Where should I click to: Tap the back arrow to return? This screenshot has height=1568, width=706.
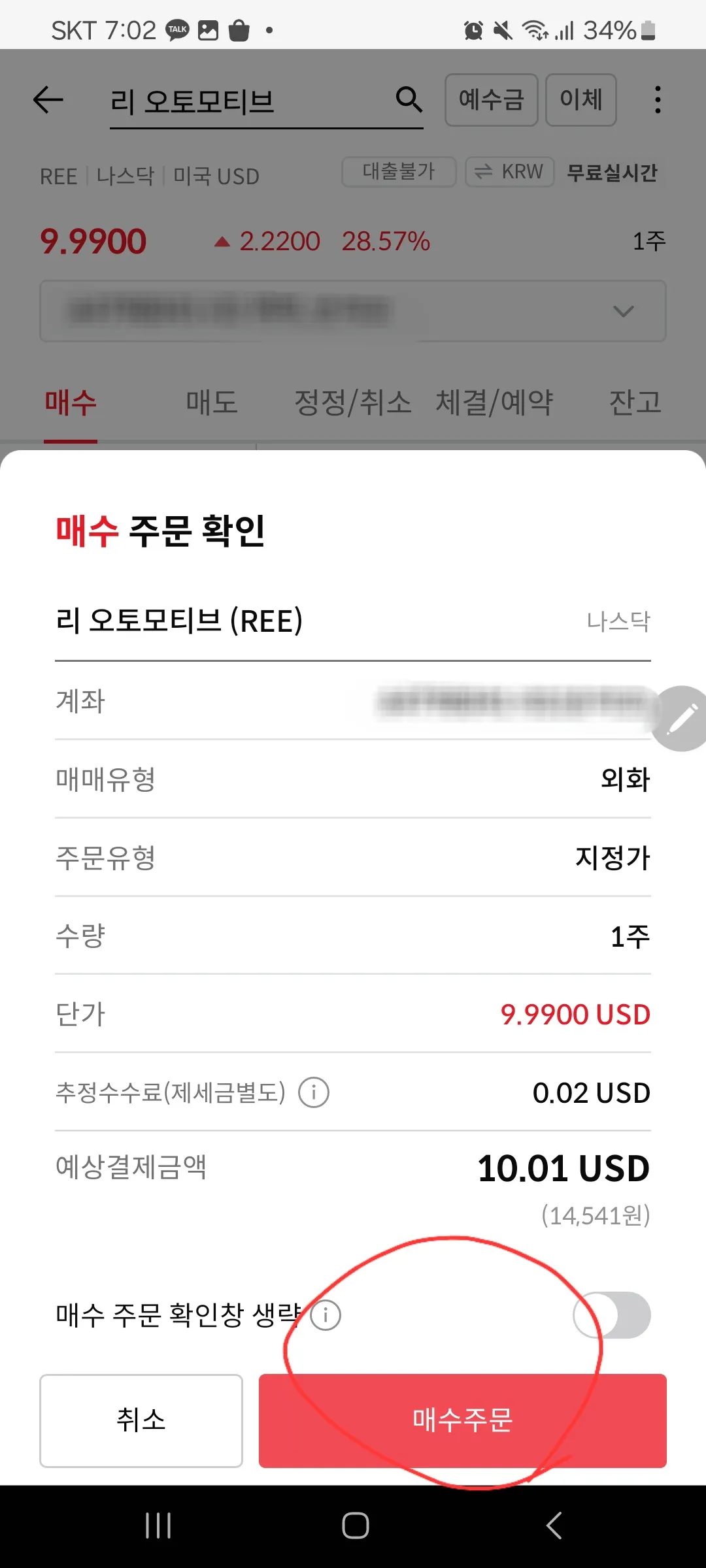click(46, 100)
